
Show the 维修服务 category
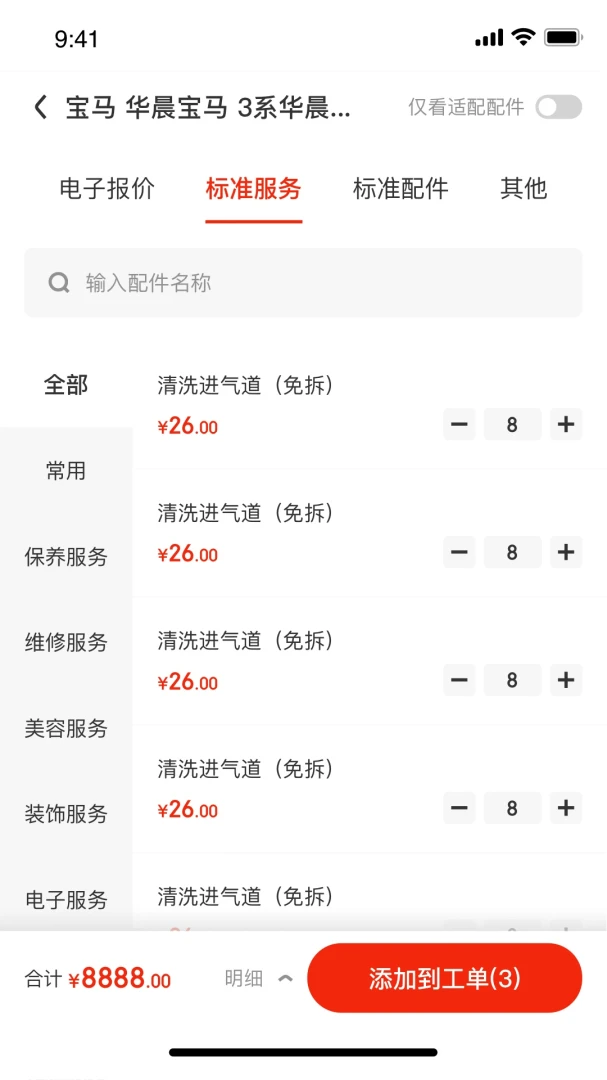[x=66, y=643]
